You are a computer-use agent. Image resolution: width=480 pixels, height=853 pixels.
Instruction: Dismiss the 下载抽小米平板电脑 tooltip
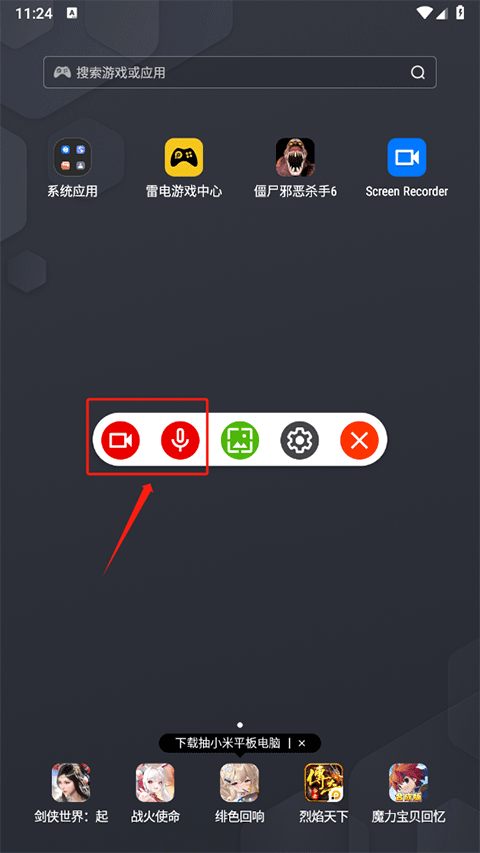click(x=302, y=743)
